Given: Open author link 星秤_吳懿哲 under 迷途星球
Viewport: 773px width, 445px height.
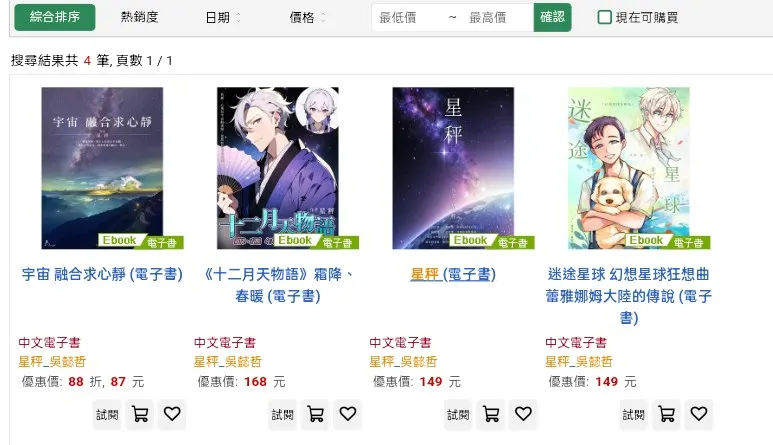Looking at the screenshot, I should coord(579,361).
